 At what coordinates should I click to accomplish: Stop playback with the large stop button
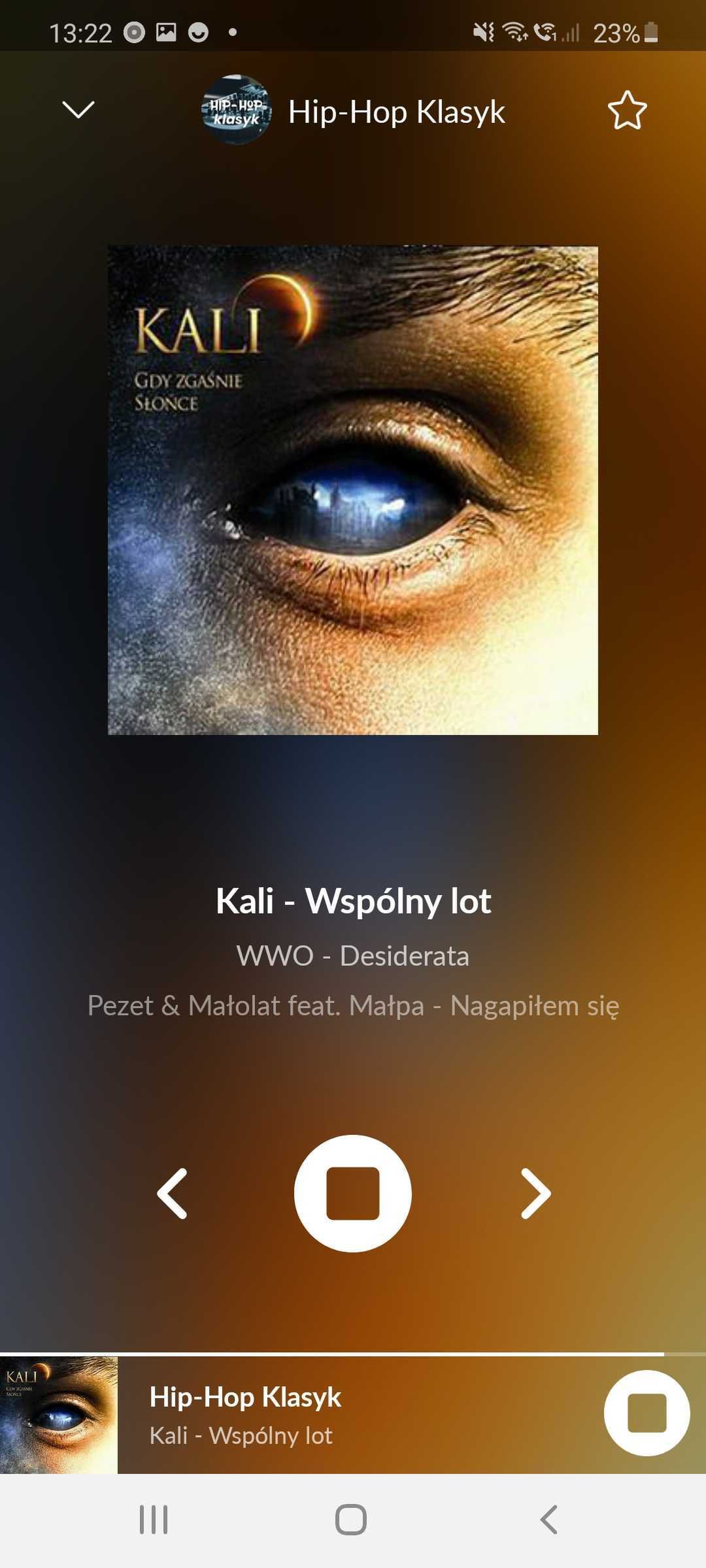[x=353, y=1193]
